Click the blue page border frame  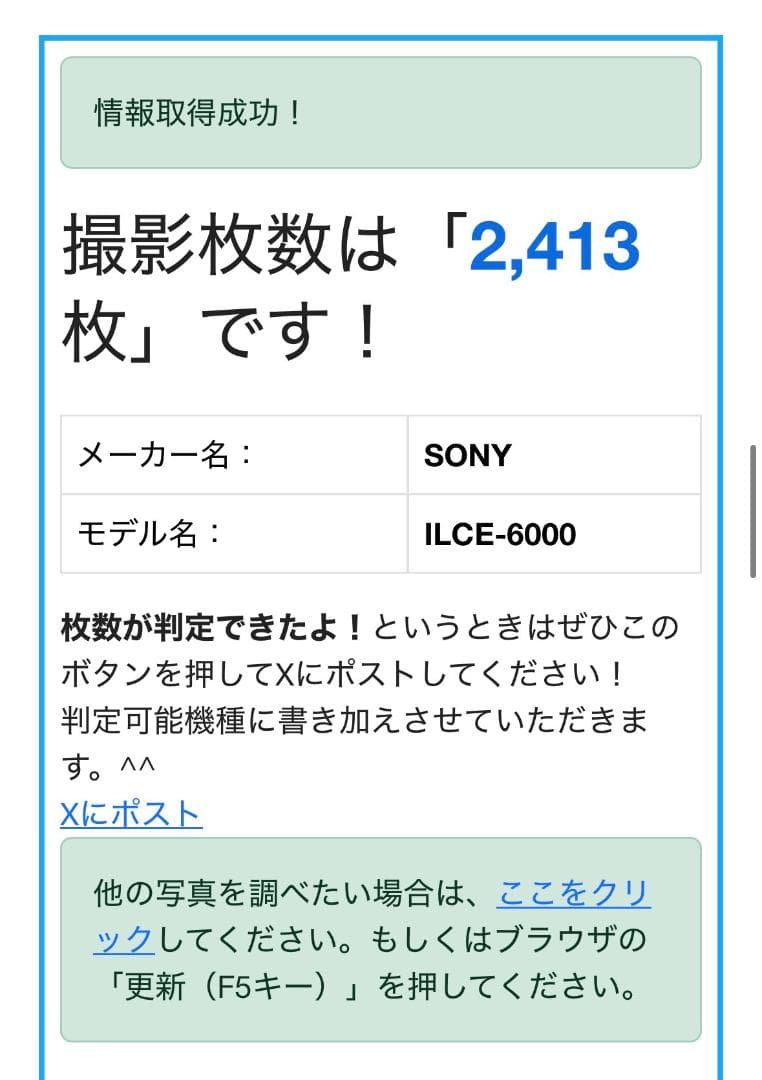click(41, 540)
